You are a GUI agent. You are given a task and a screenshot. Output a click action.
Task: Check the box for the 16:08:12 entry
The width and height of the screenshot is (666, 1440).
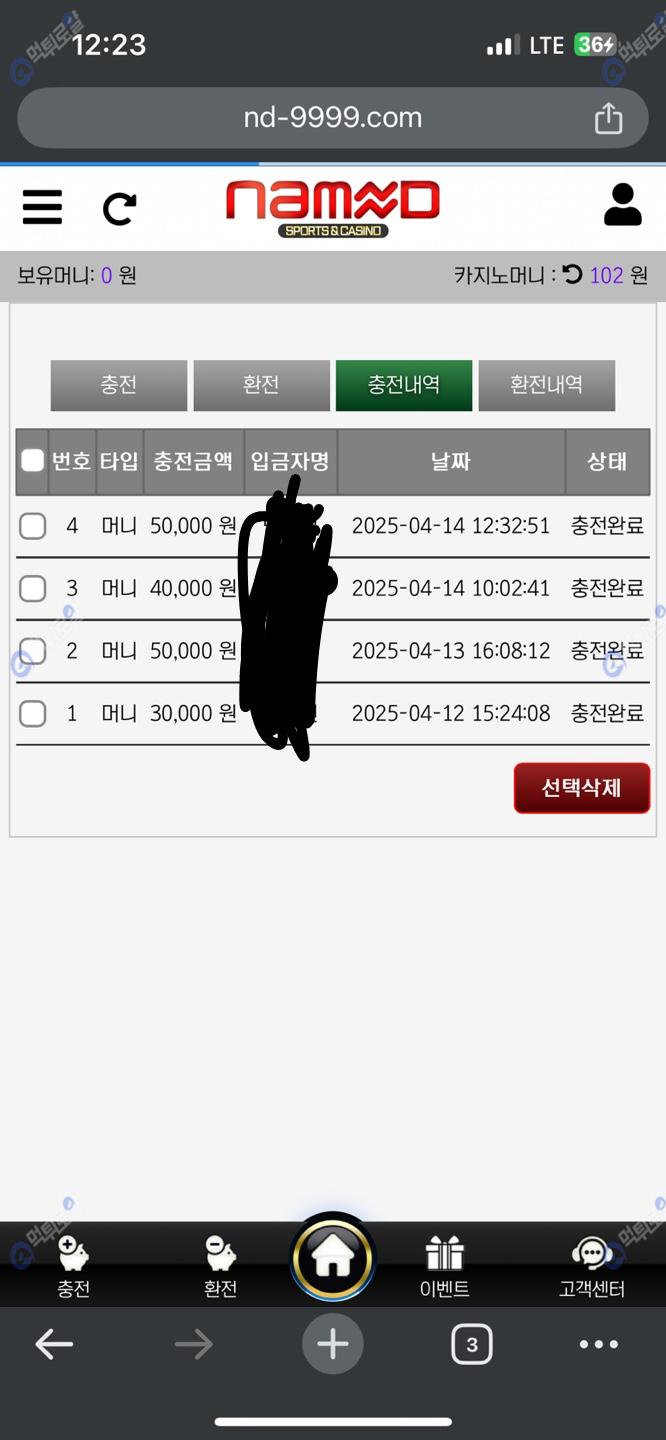click(33, 651)
